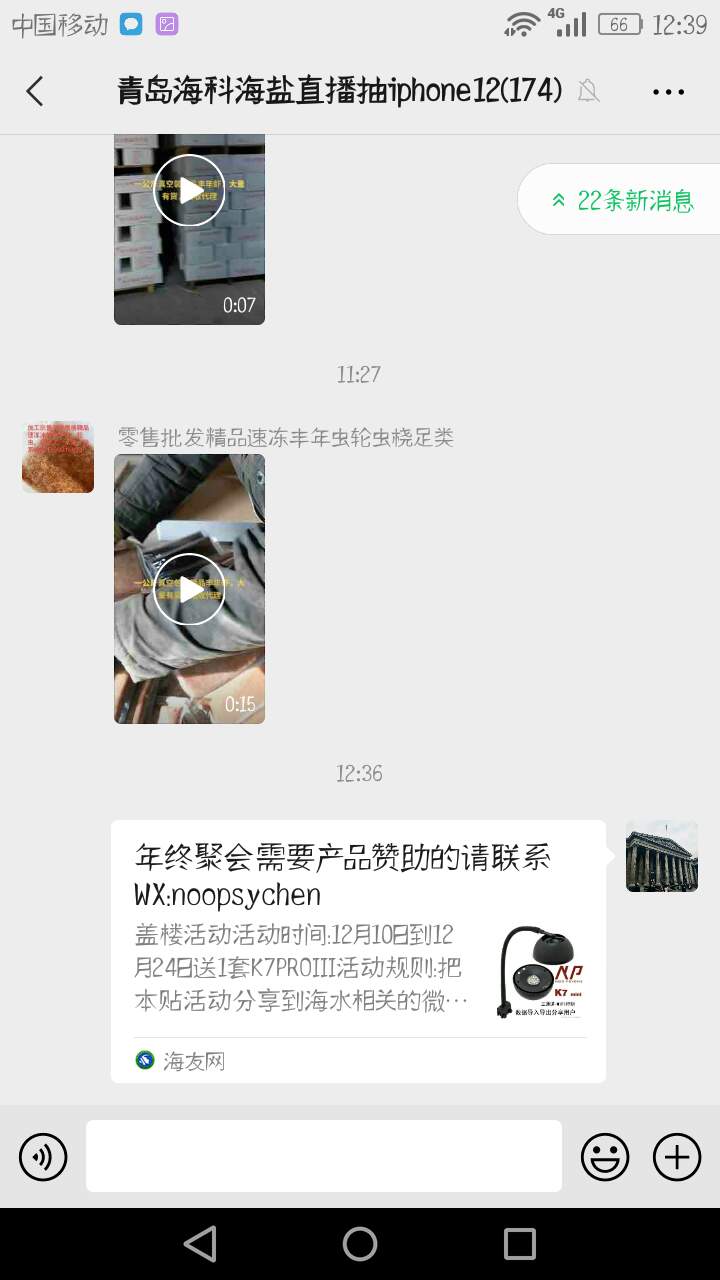Open the 年终聚会 shared link card
This screenshot has width=720, height=1280.
tap(358, 950)
